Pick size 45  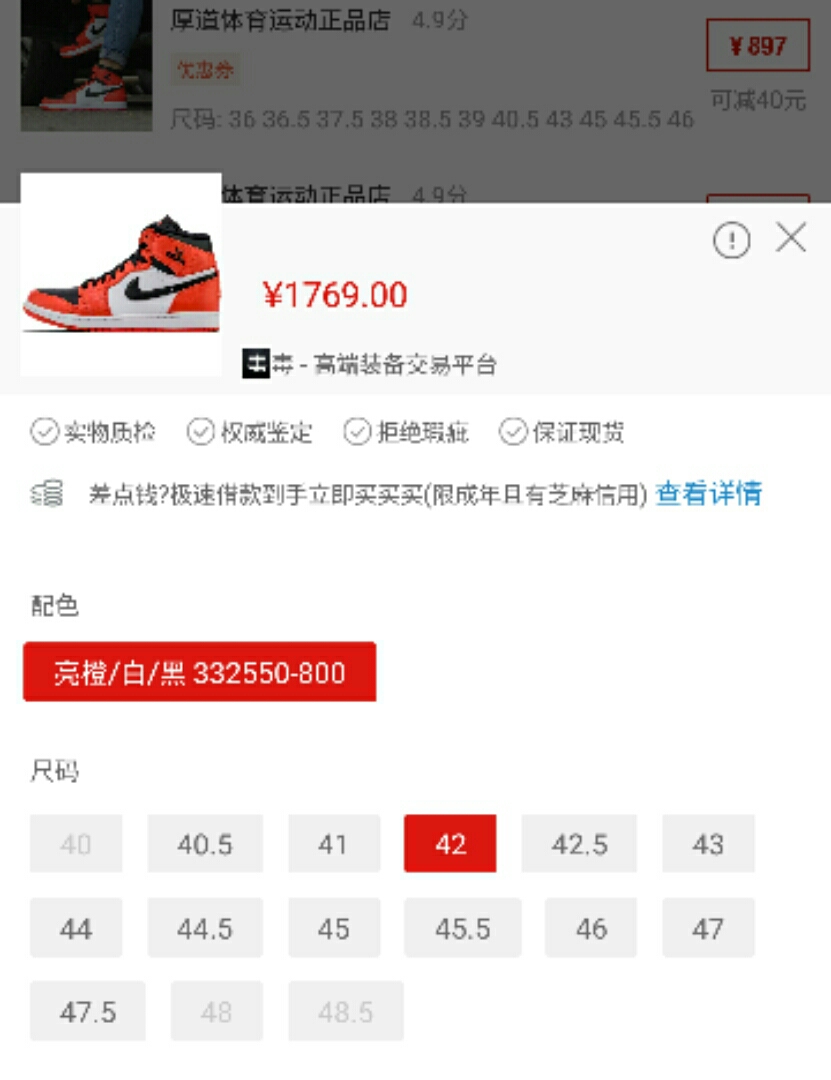coord(334,928)
